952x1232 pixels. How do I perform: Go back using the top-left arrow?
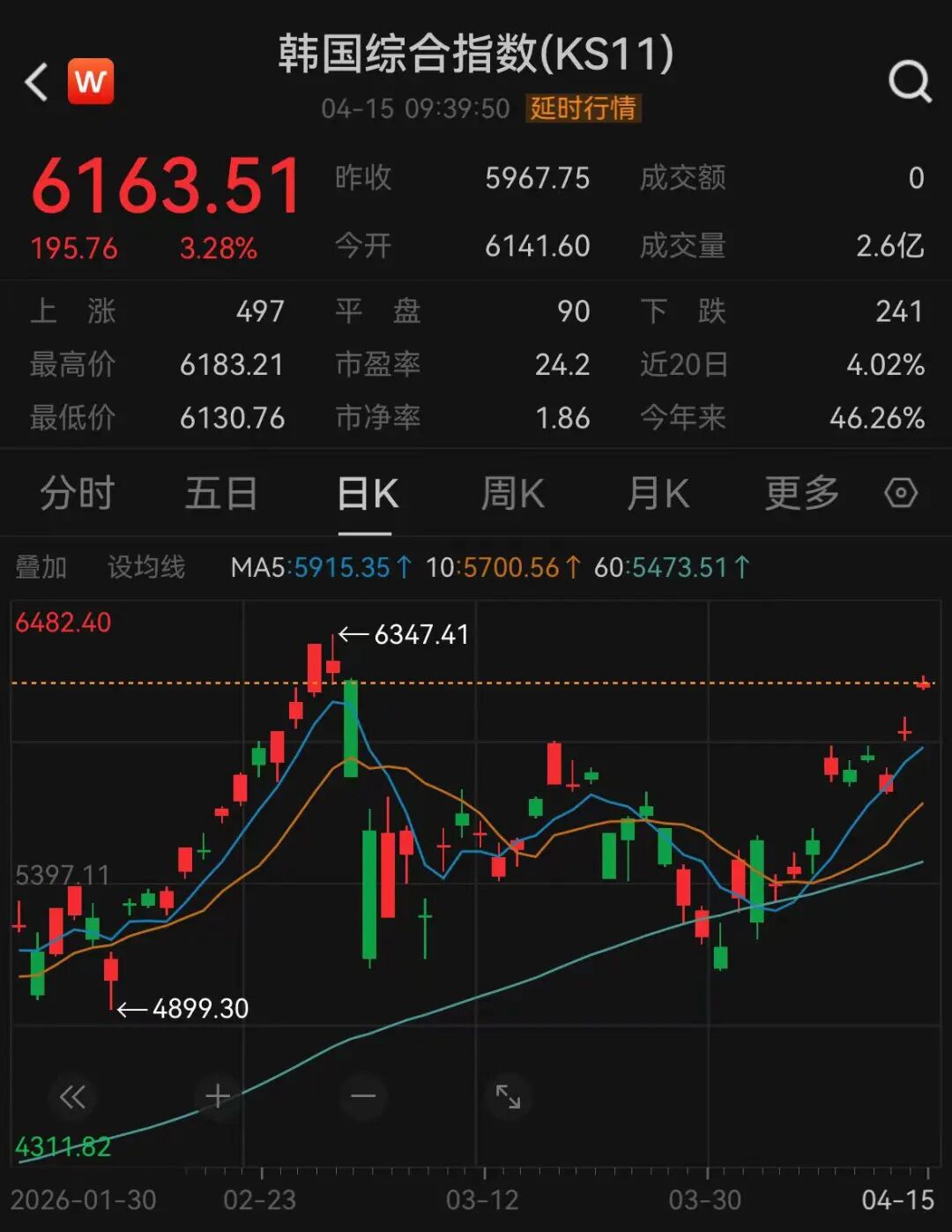click(36, 83)
